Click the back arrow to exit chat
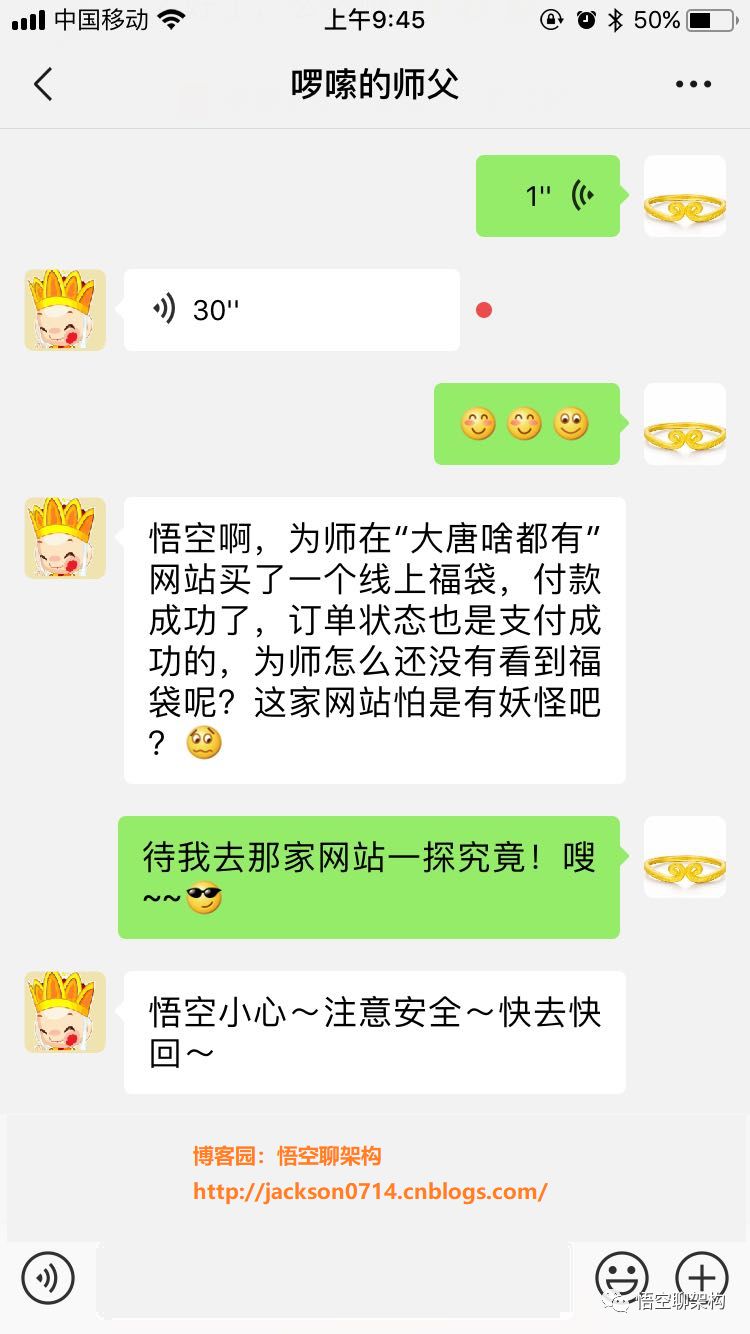Screen dimensions: 750x1334 click(42, 84)
